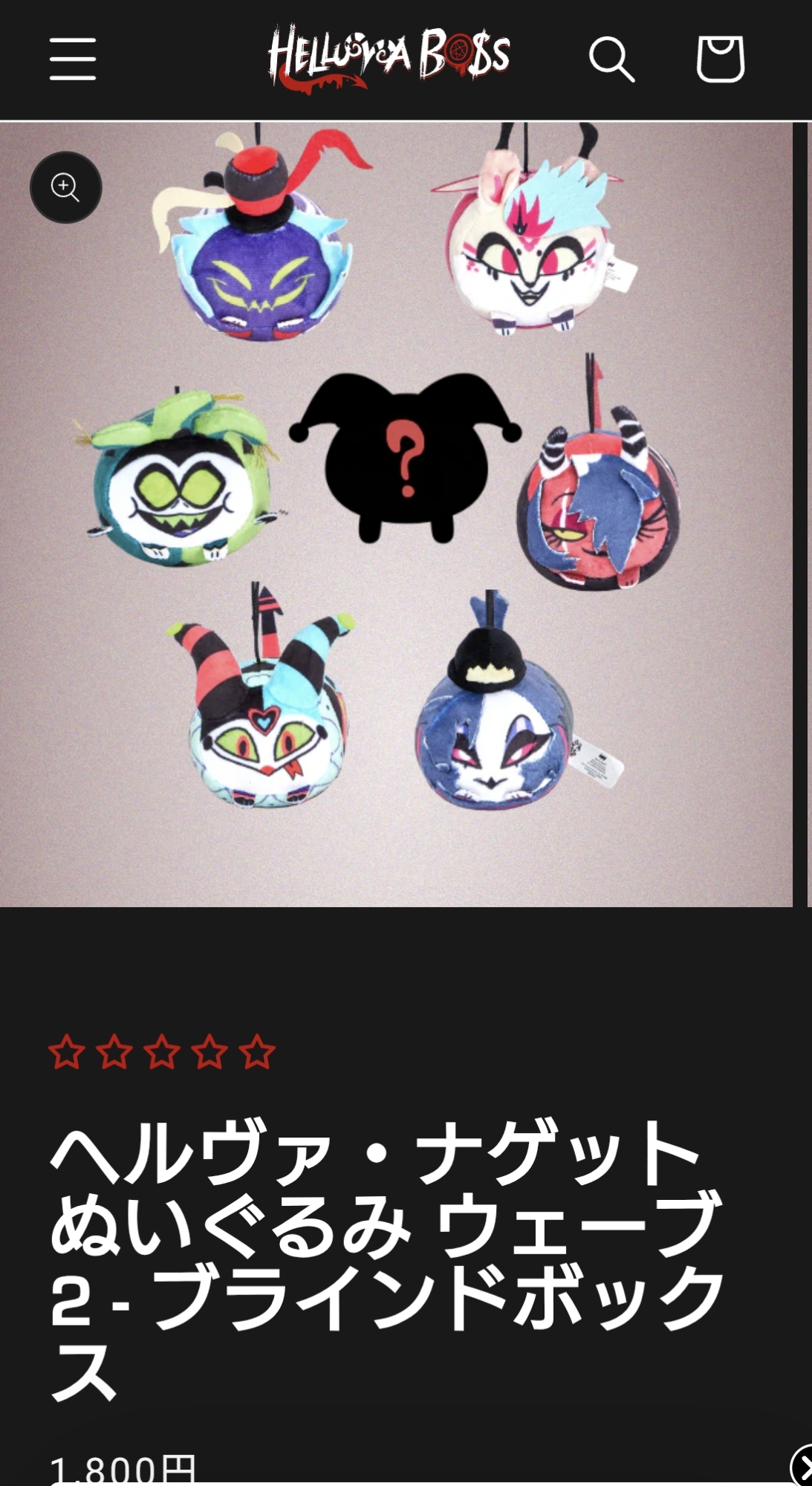
Task: Open the store search
Action: click(611, 59)
